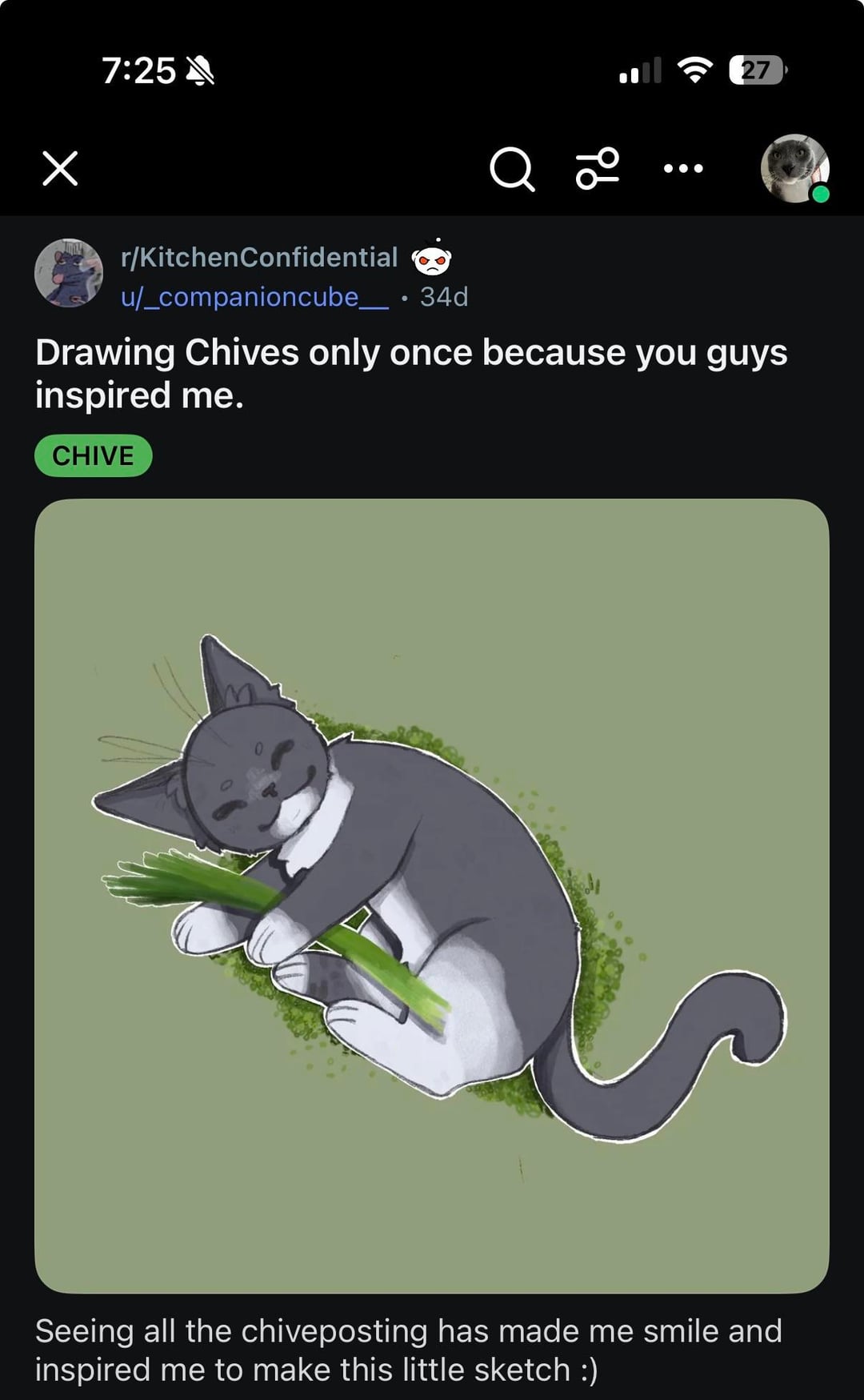
Task: Open the three-dot overflow menu
Action: pos(683,169)
